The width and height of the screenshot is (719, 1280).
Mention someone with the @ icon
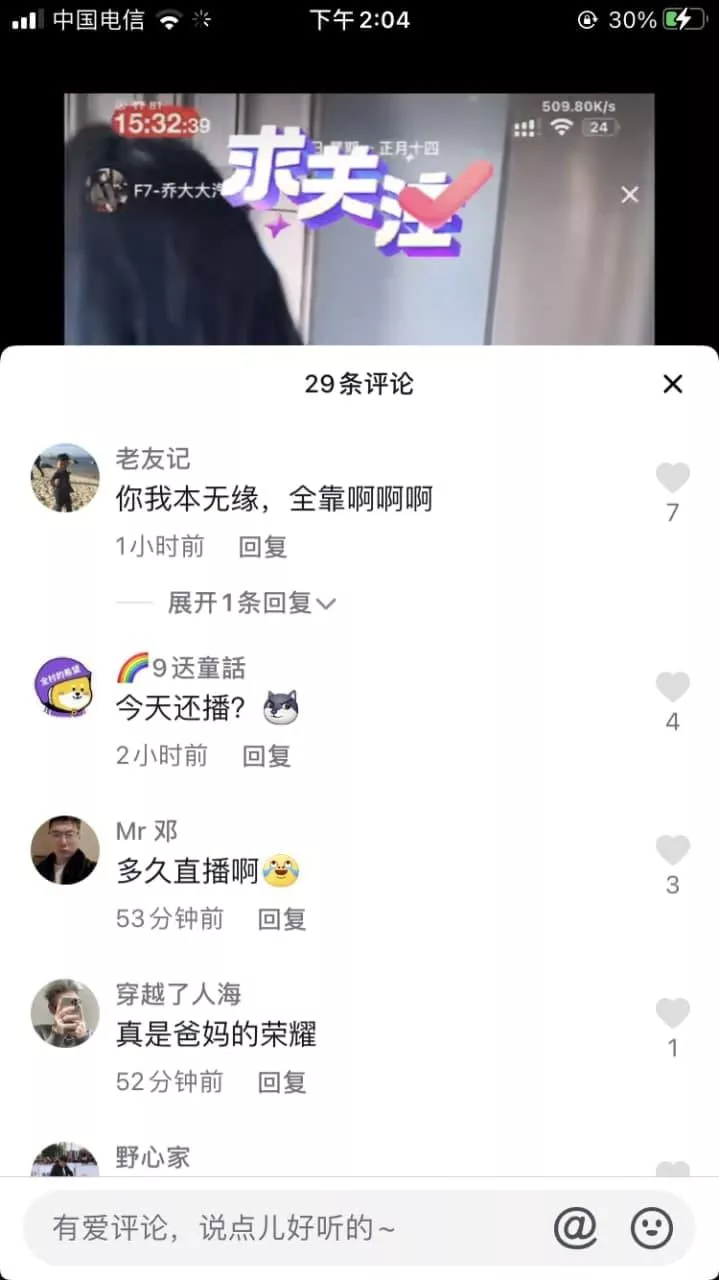click(x=575, y=1228)
